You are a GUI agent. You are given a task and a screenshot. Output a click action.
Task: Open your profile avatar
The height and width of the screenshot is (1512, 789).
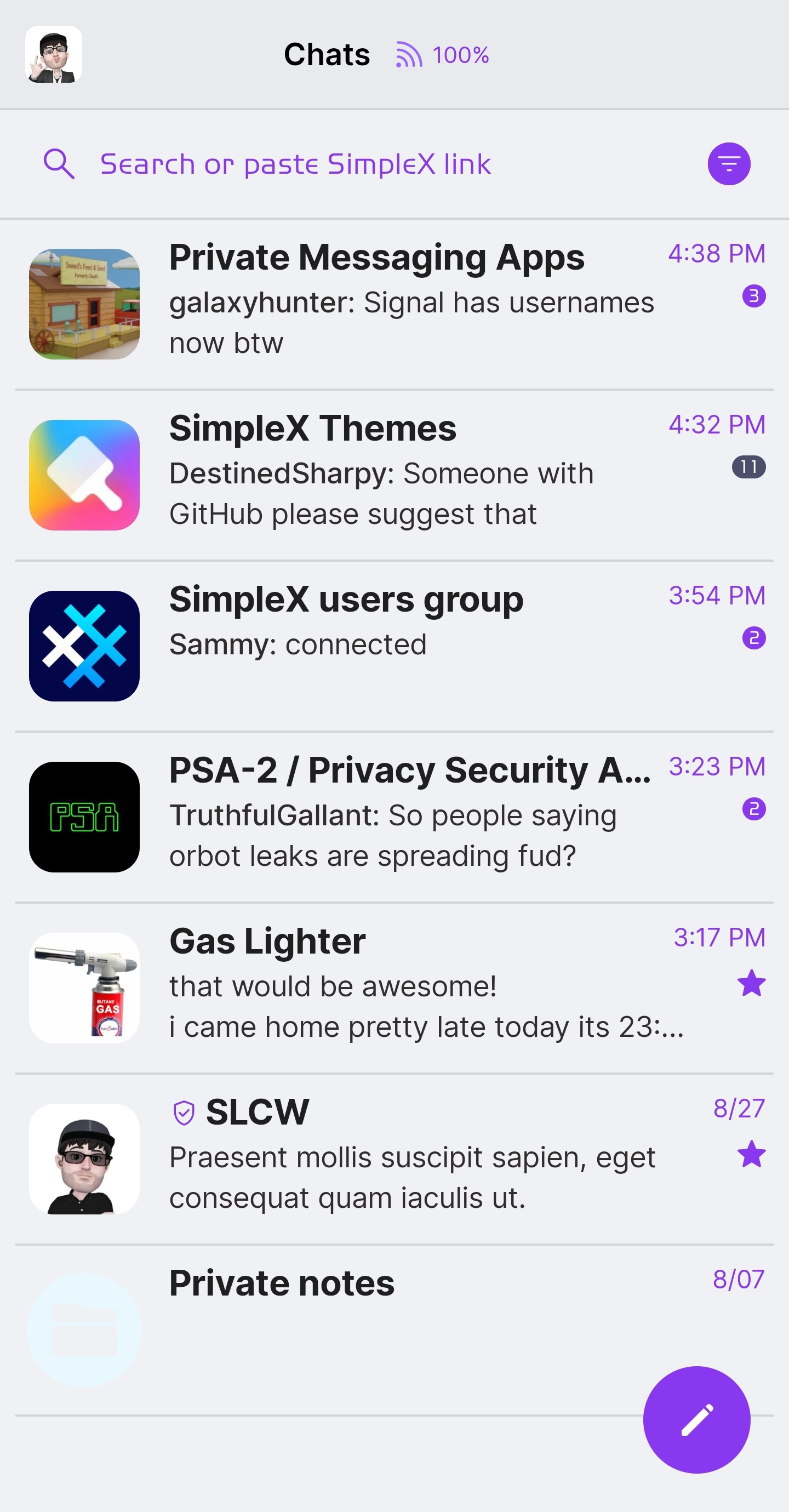[54, 55]
